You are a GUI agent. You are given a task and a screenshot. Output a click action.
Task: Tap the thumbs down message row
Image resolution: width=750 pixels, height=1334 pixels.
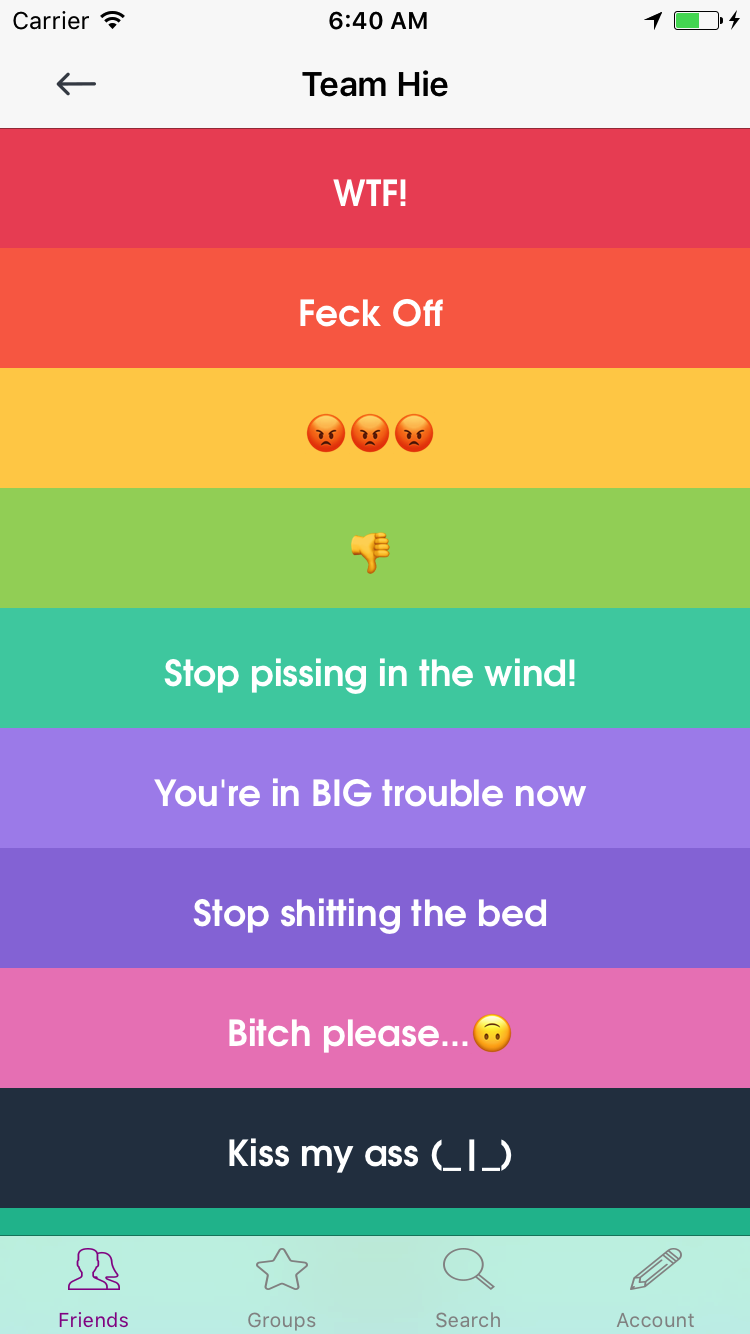click(x=375, y=548)
